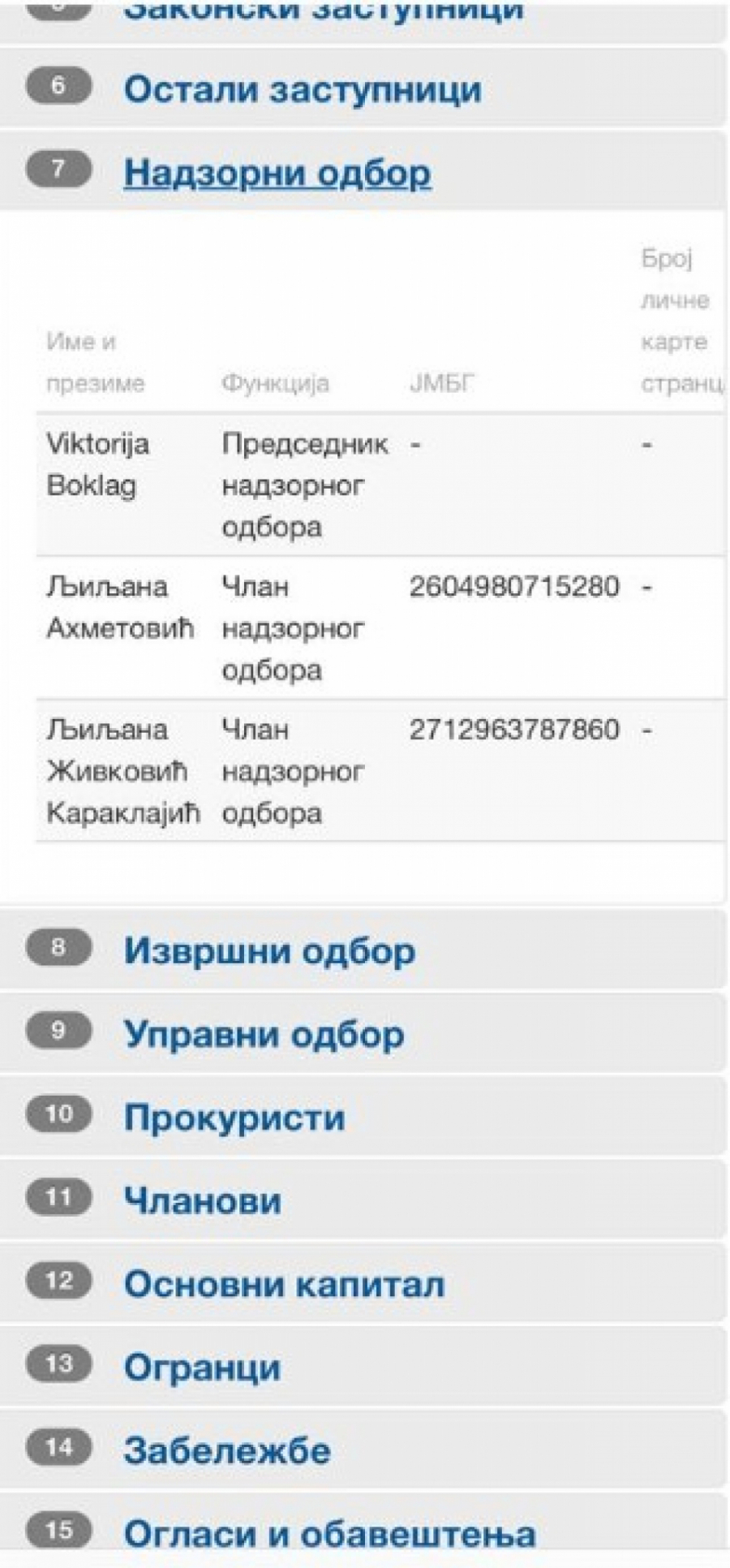Screen dimensions: 730x1568
Task: Expand the Забележбе section
Action: [227, 1451]
